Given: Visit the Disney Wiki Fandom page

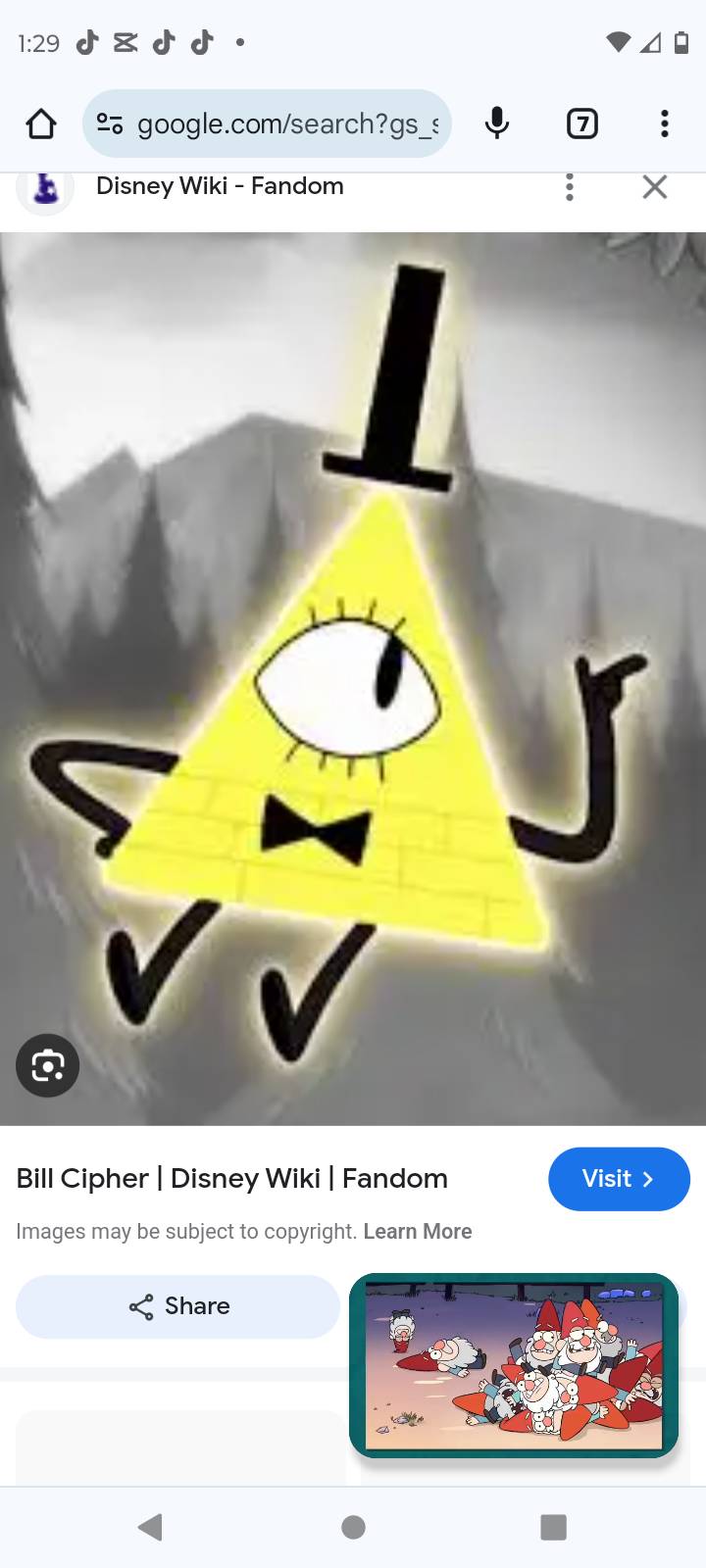Looking at the screenshot, I should [618, 1179].
